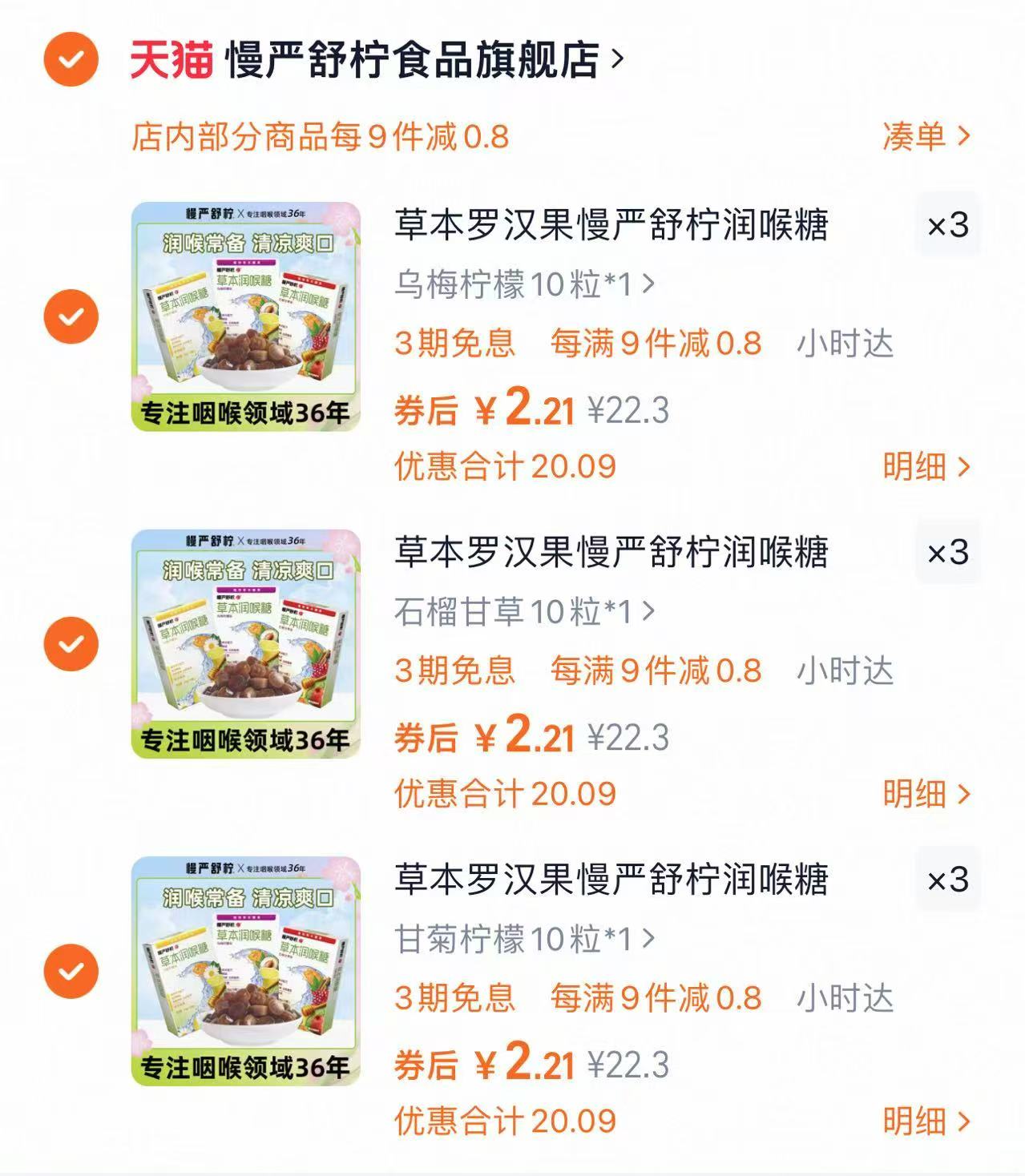Screen dimensions: 1025x1176
Task: Click the 小时达 delivery tag on first item
Action: pyautogui.click(x=845, y=344)
